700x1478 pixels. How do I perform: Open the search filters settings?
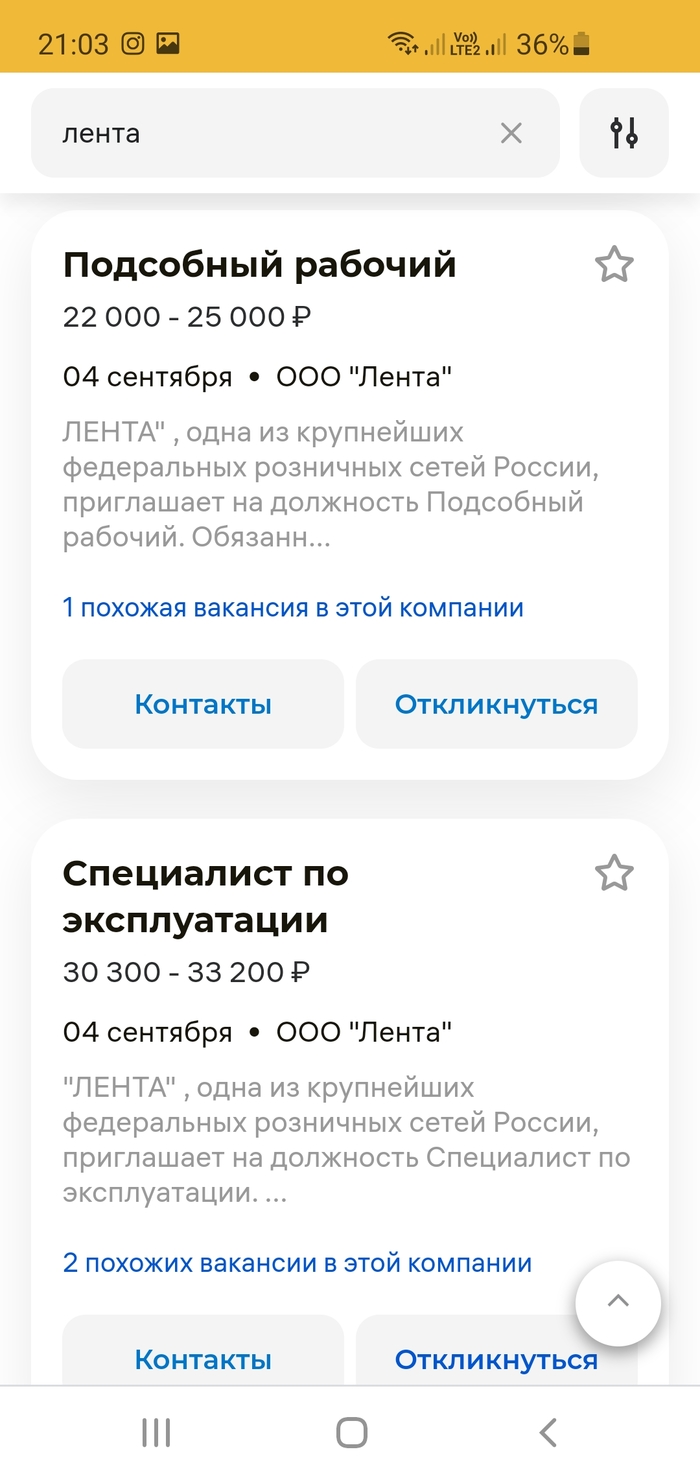pyautogui.click(x=624, y=133)
